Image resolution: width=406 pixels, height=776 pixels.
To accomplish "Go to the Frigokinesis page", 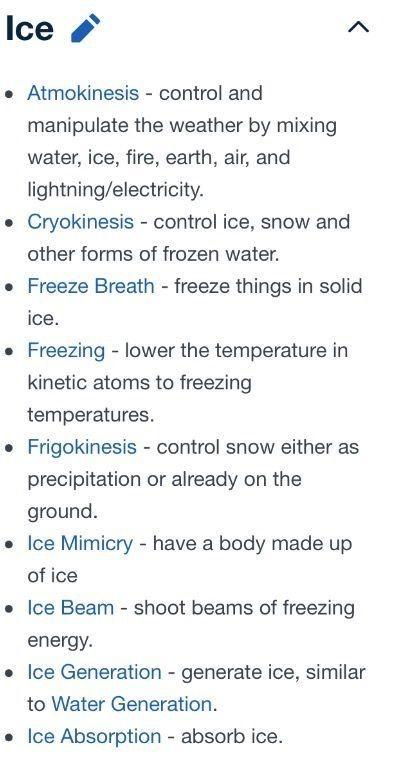I will (x=82, y=447).
